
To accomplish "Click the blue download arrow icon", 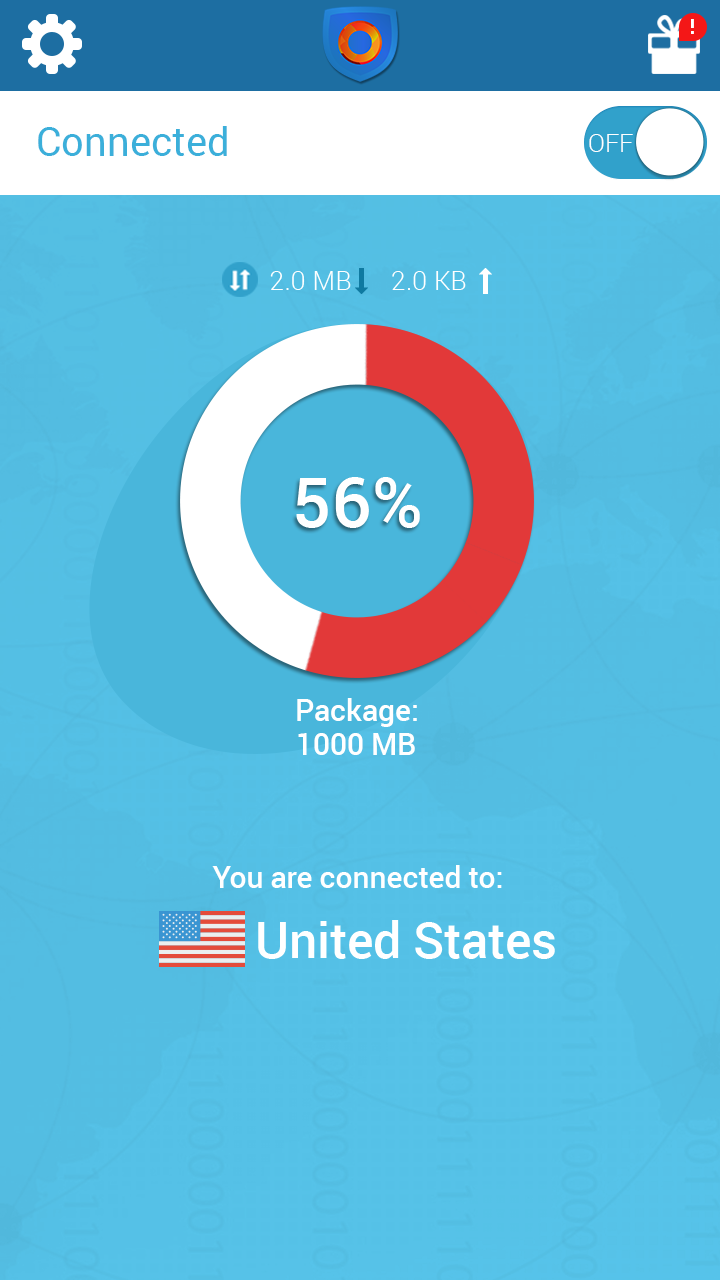I will [362, 281].
